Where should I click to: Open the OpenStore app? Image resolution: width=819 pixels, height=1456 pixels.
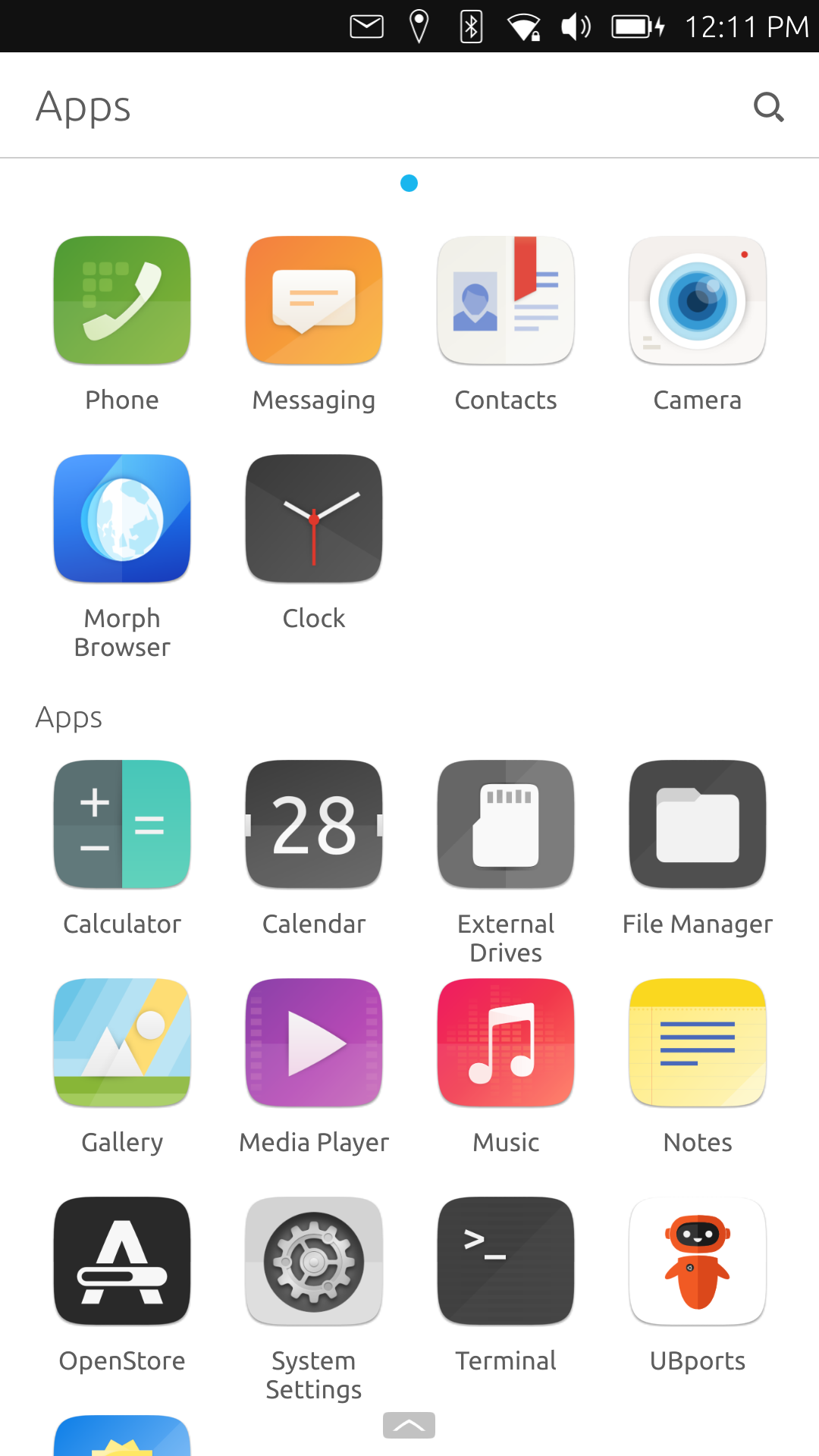point(121,1261)
